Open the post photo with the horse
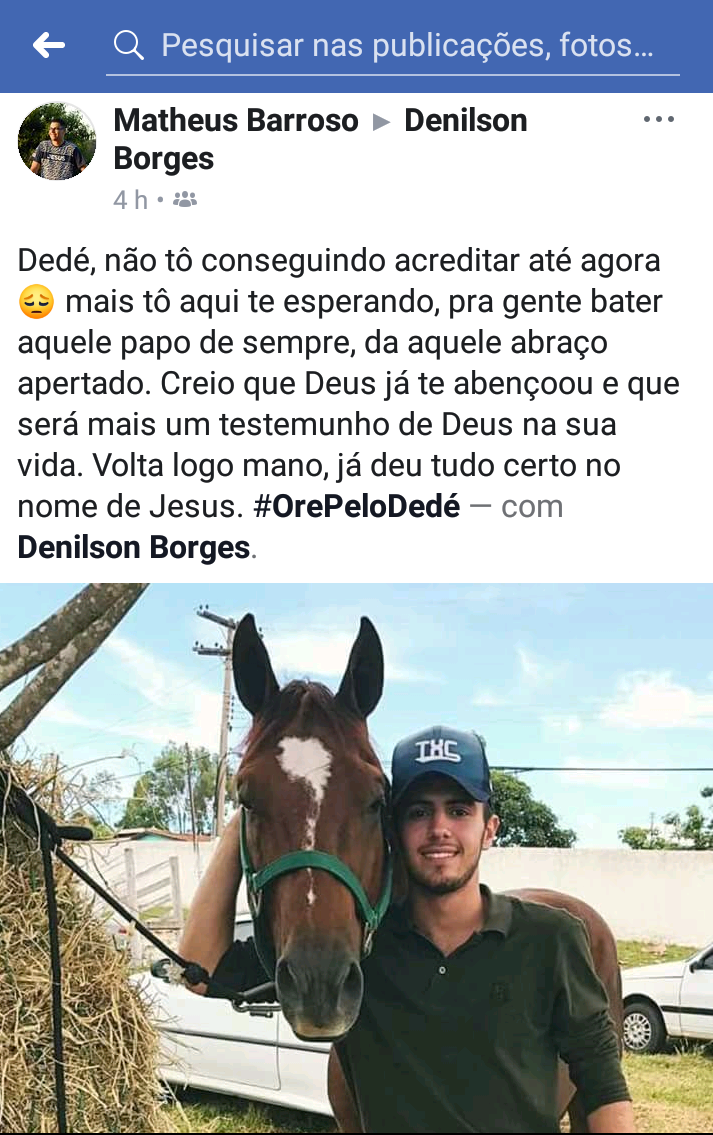Image resolution: width=713 pixels, height=1135 pixels. click(x=356, y=858)
